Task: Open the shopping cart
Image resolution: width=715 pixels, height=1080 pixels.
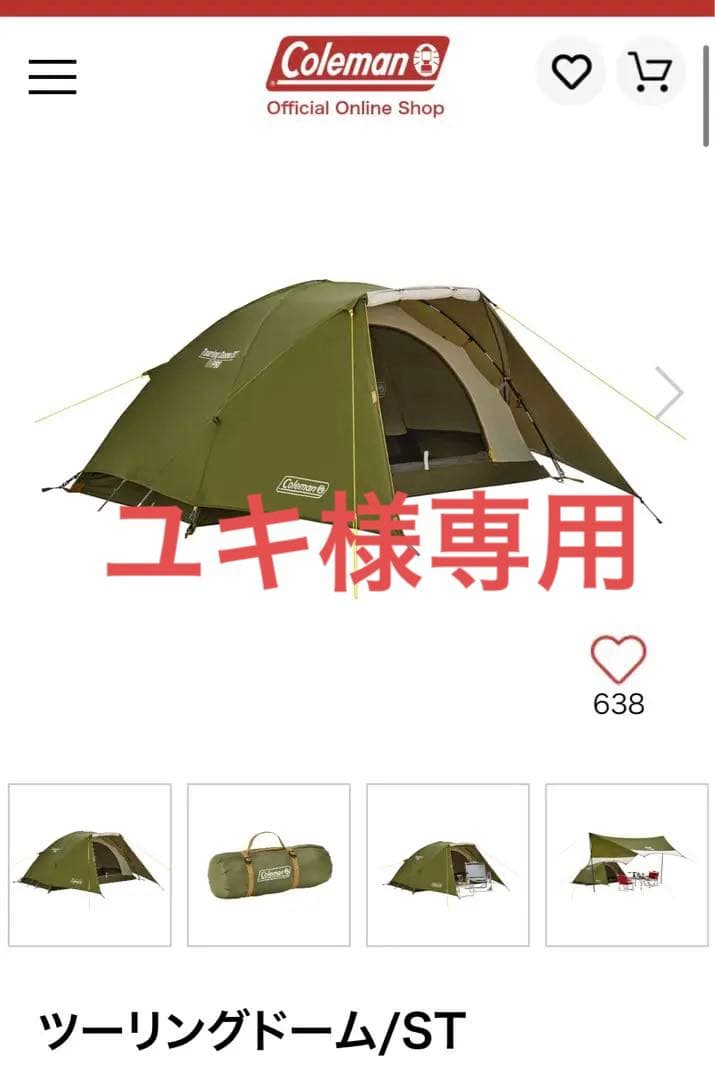Action: 650,72
